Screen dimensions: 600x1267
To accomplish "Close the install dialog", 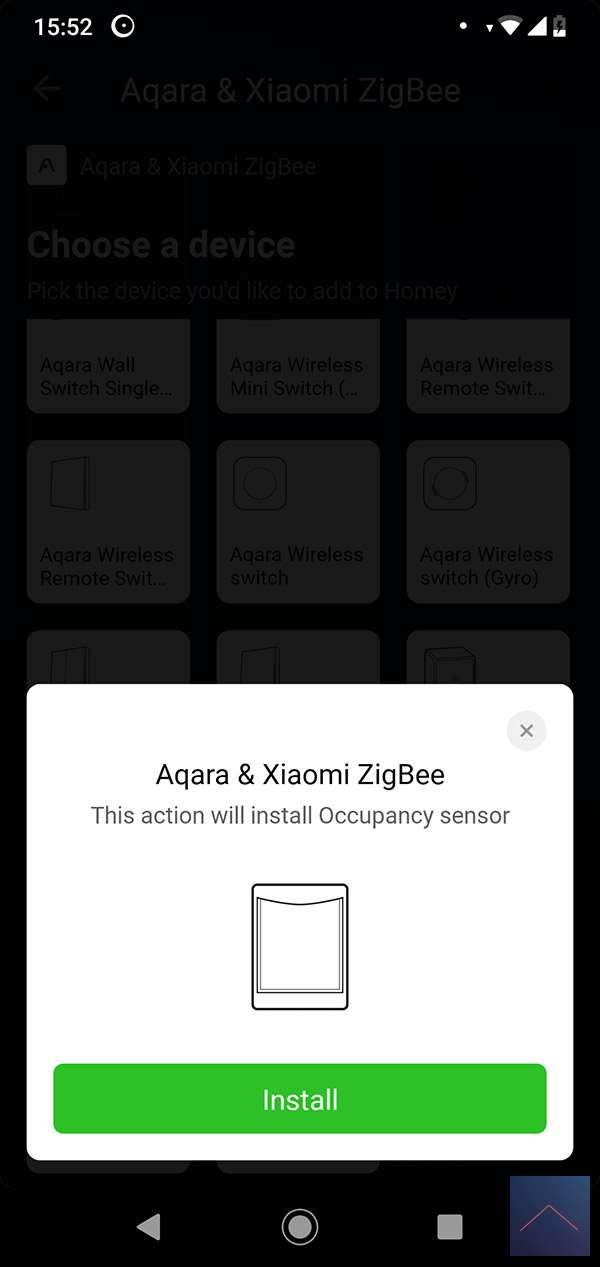I will [x=526, y=731].
